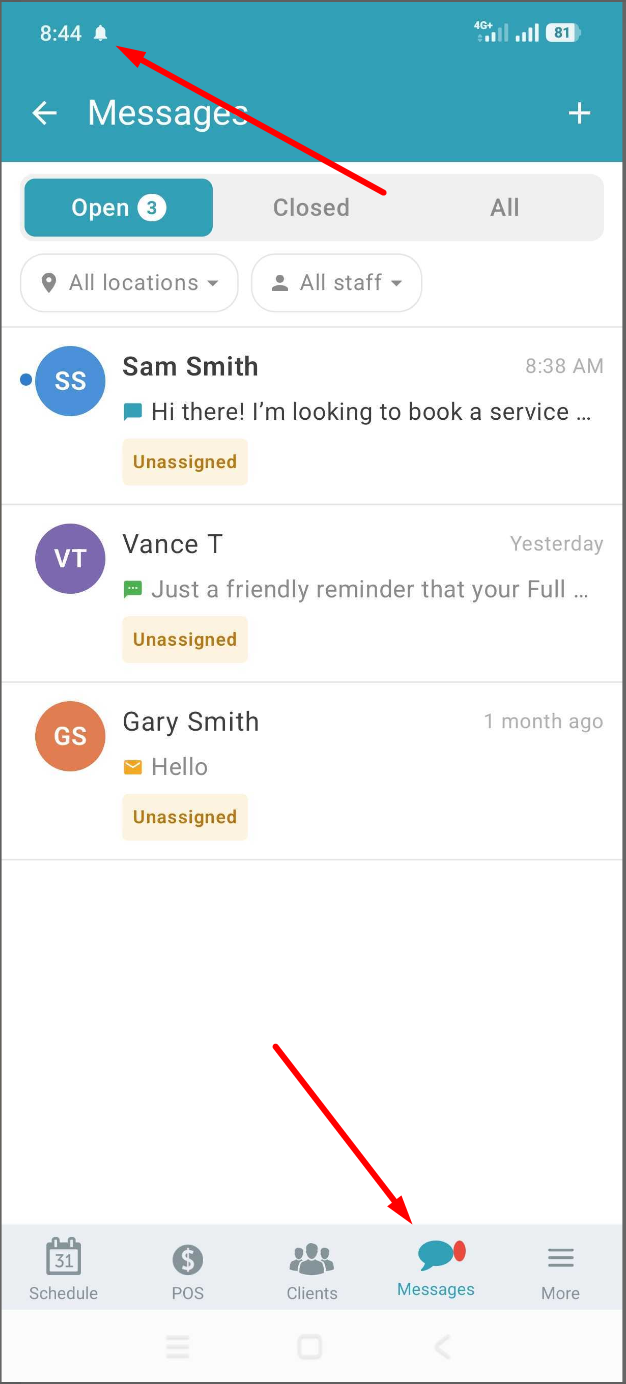Expand the All locations filter

[129, 283]
